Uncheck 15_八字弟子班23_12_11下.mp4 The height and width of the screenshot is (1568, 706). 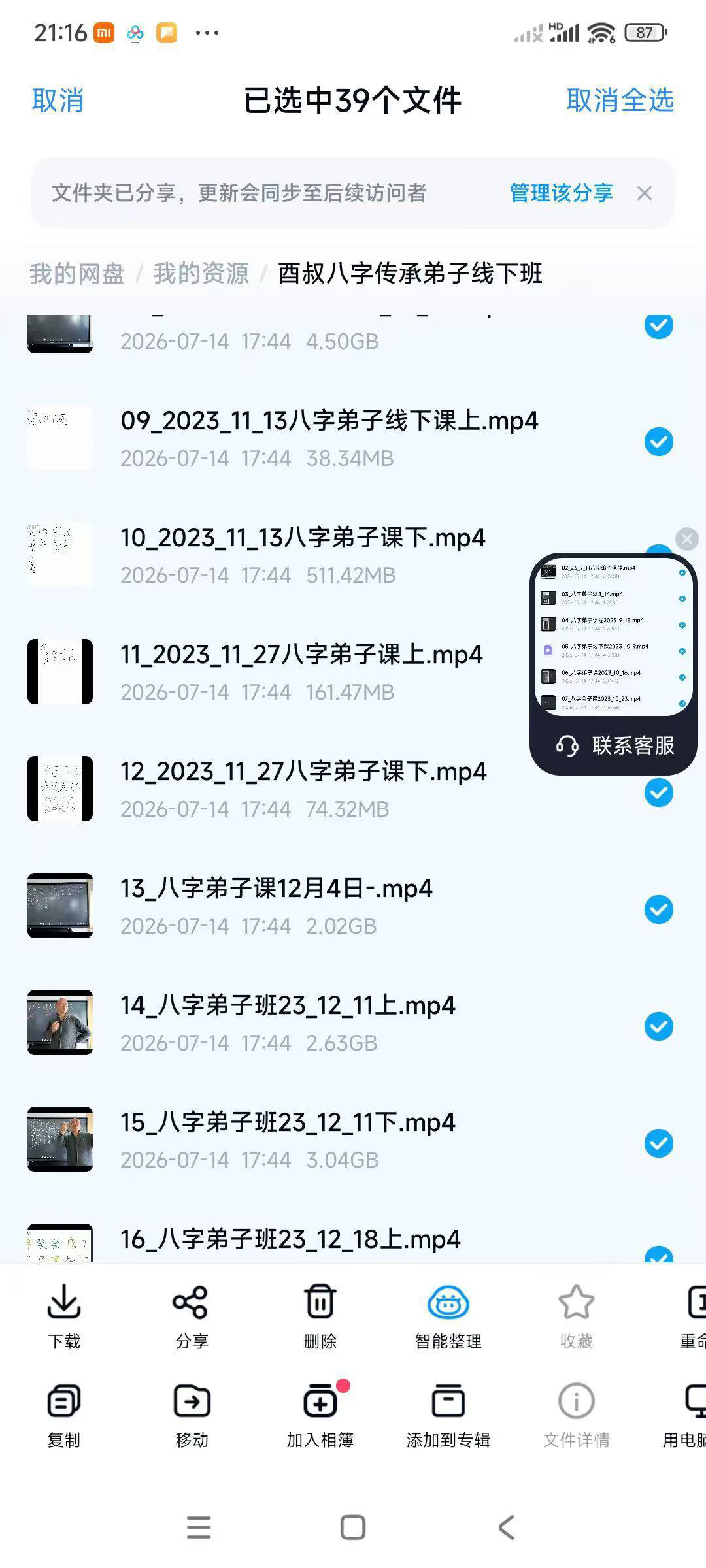click(x=659, y=1143)
